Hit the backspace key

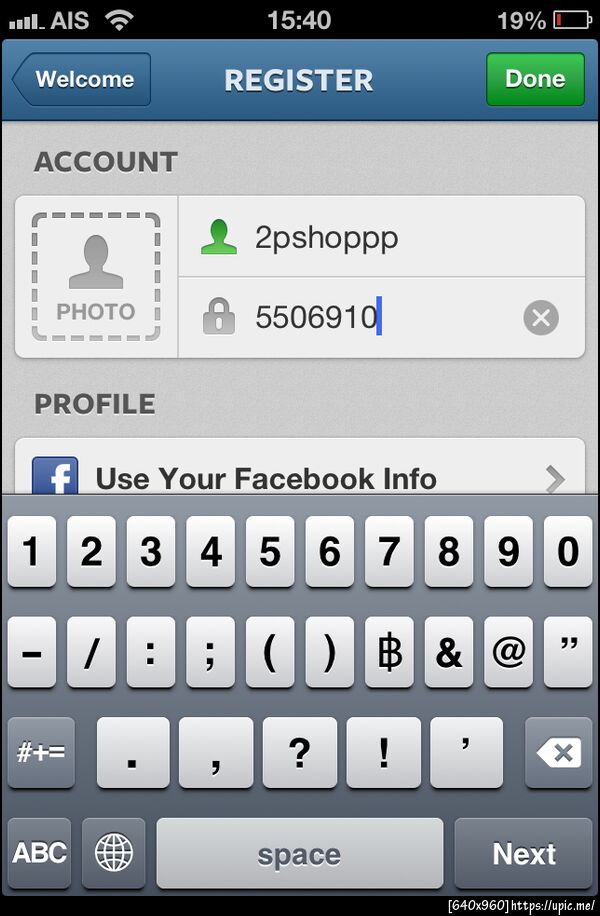(557, 753)
